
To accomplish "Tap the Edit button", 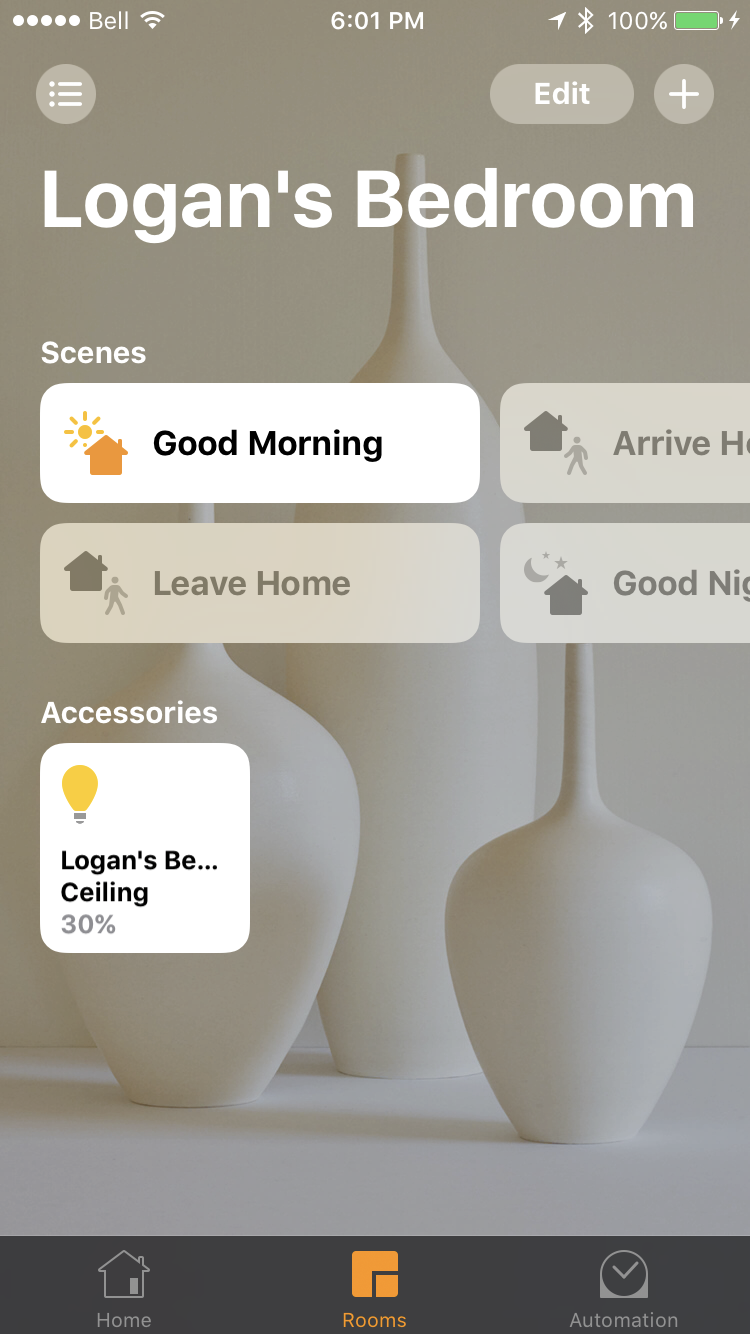I will click(x=562, y=94).
